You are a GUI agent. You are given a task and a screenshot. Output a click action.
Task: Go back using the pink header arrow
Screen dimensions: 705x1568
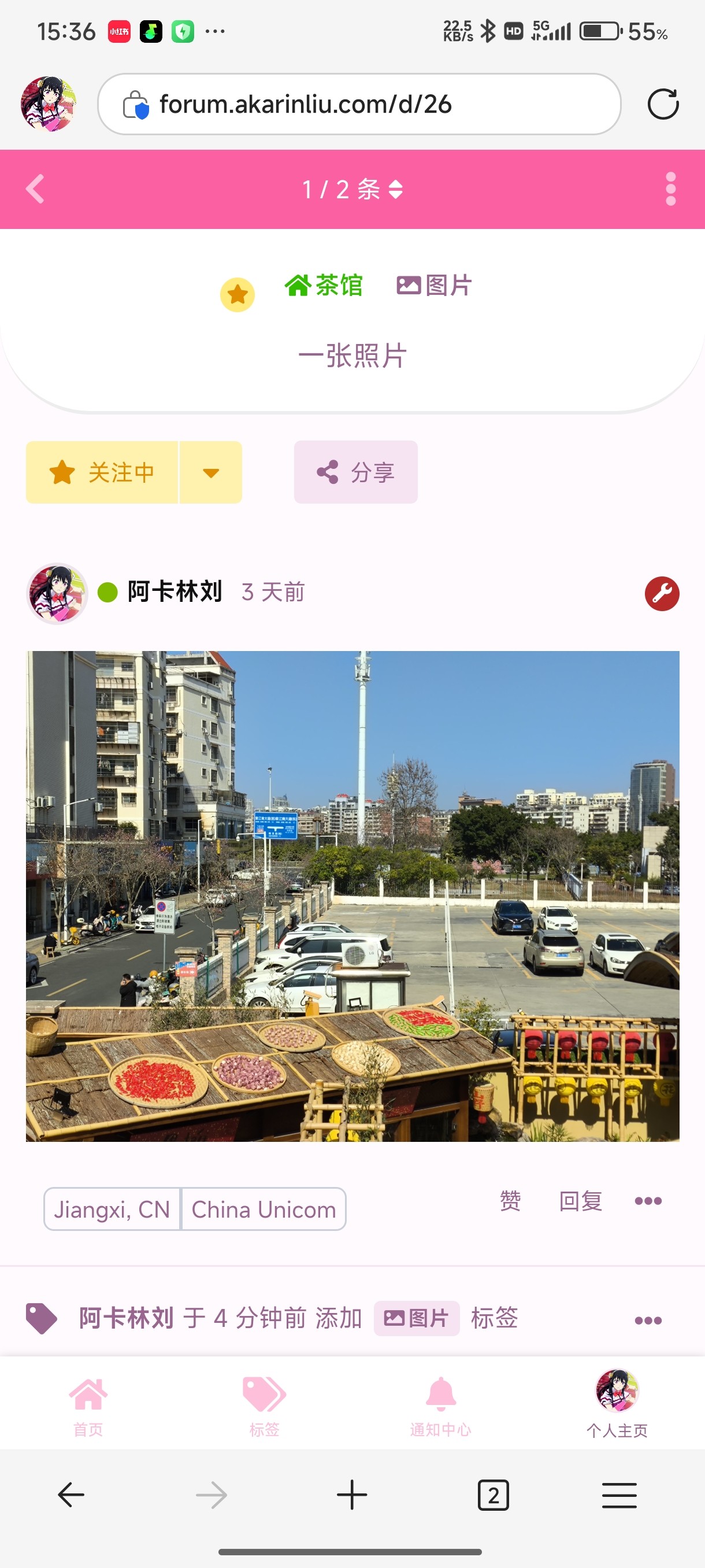point(35,189)
